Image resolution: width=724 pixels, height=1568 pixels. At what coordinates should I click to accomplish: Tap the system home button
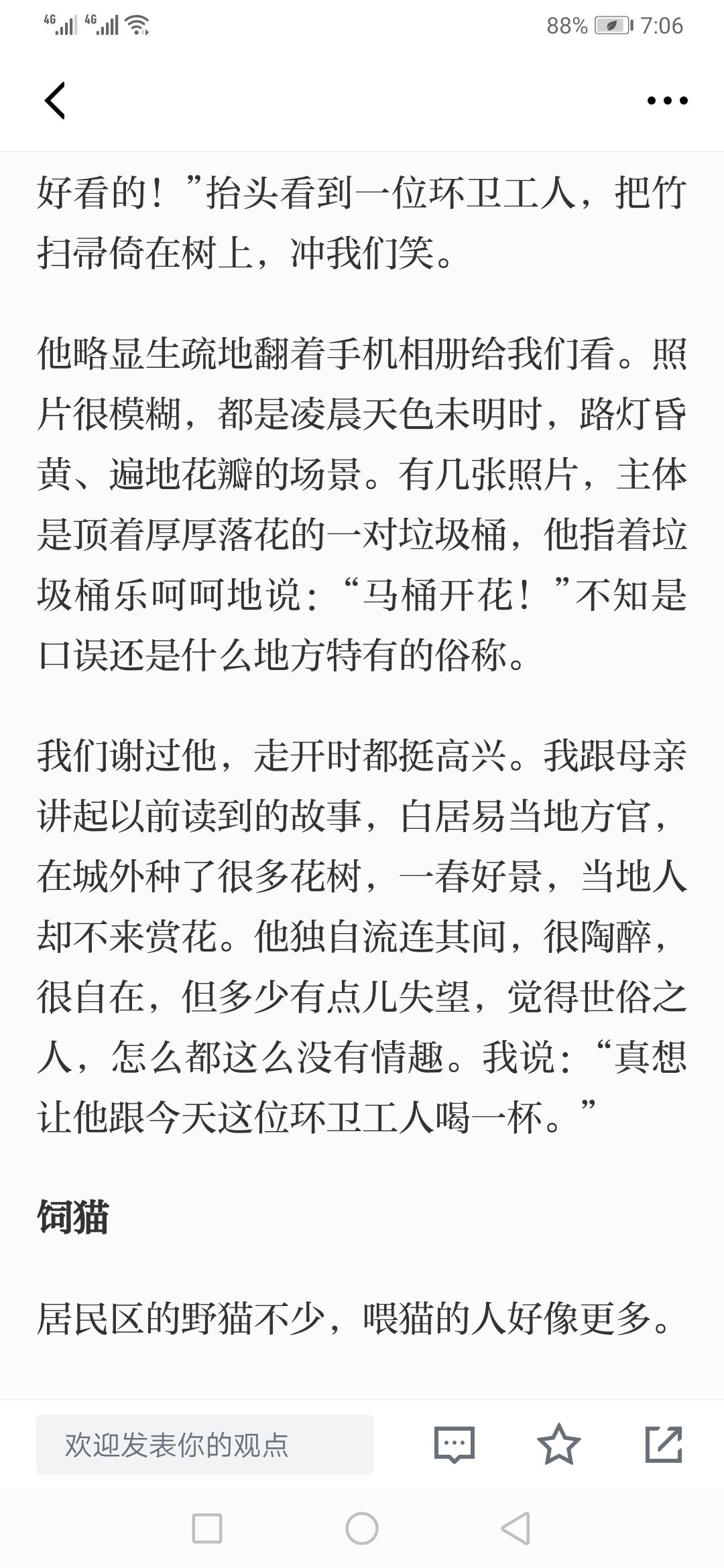pyautogui.click(x=362, y=1528)
